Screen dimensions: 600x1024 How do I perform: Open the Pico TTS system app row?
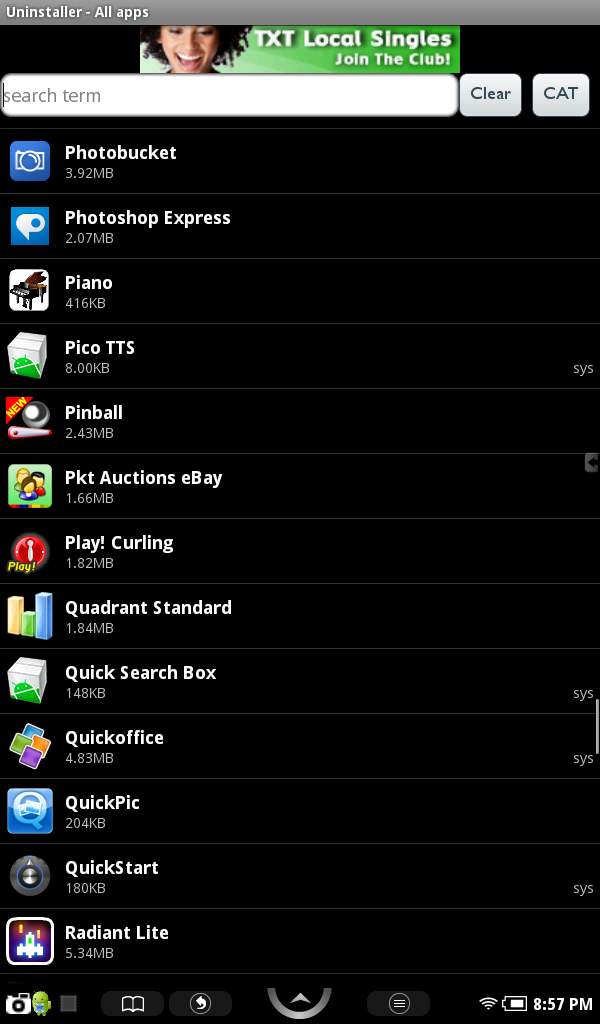pyautogui.click(x=300, y=356)
